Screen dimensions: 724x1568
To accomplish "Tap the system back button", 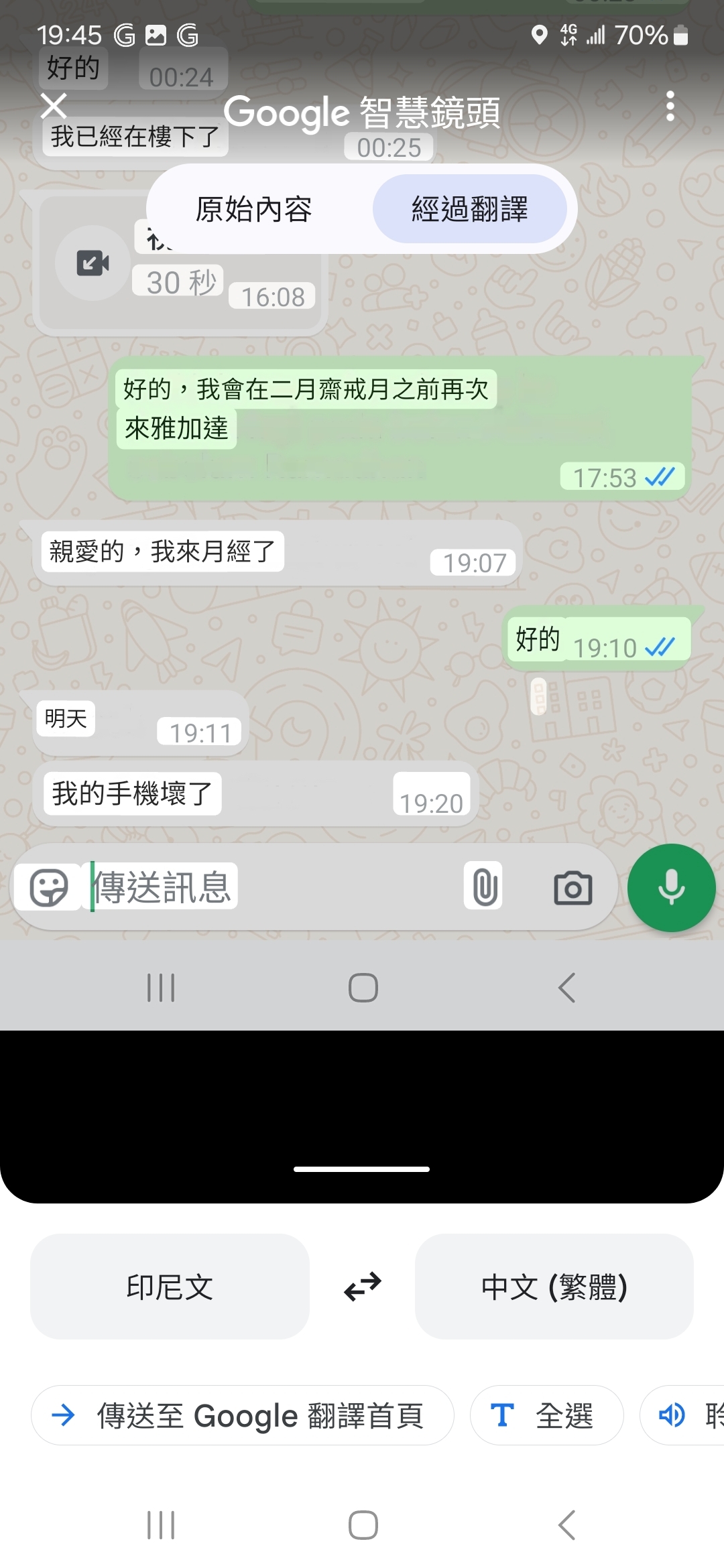I will pyautogui.click(x=566, y=1526).
